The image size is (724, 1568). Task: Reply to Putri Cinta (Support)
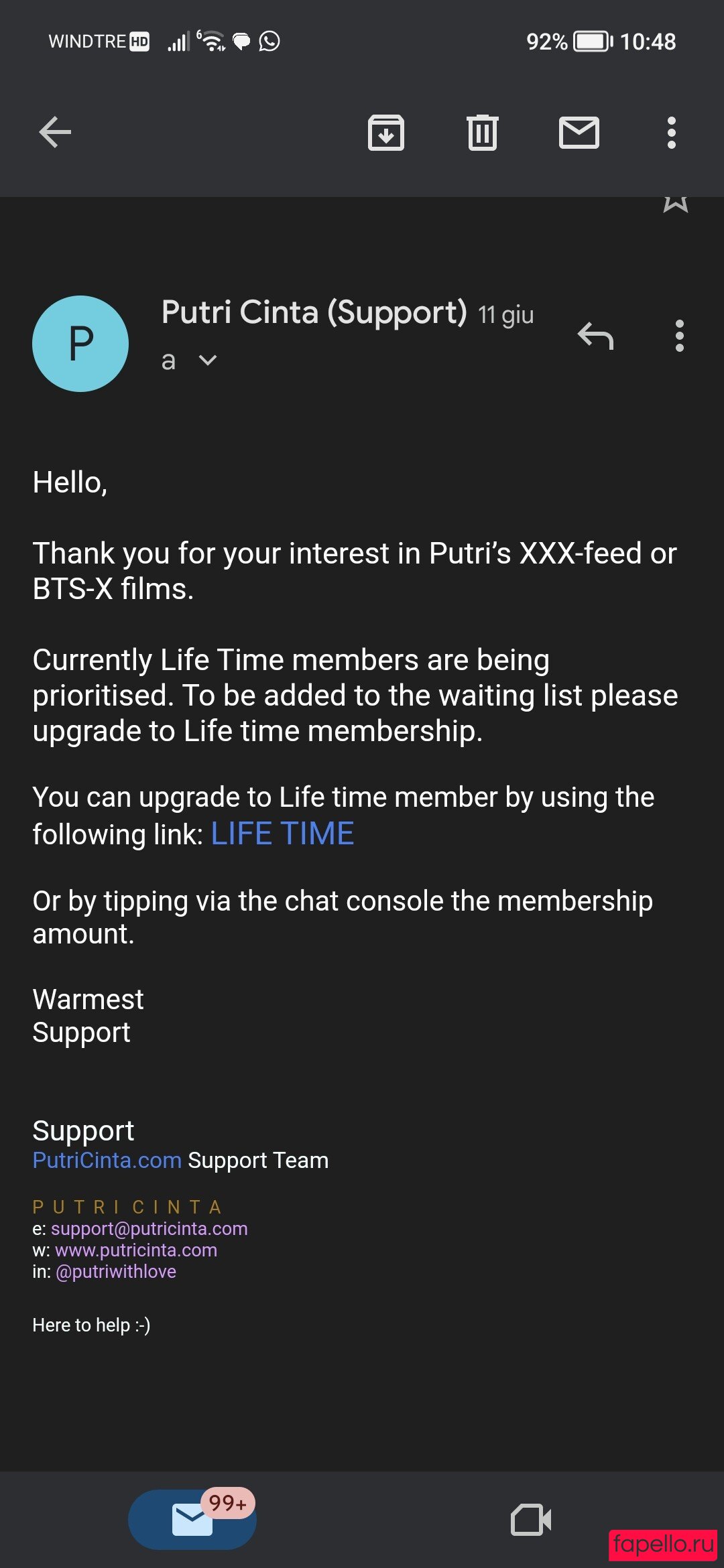point(595,336)
